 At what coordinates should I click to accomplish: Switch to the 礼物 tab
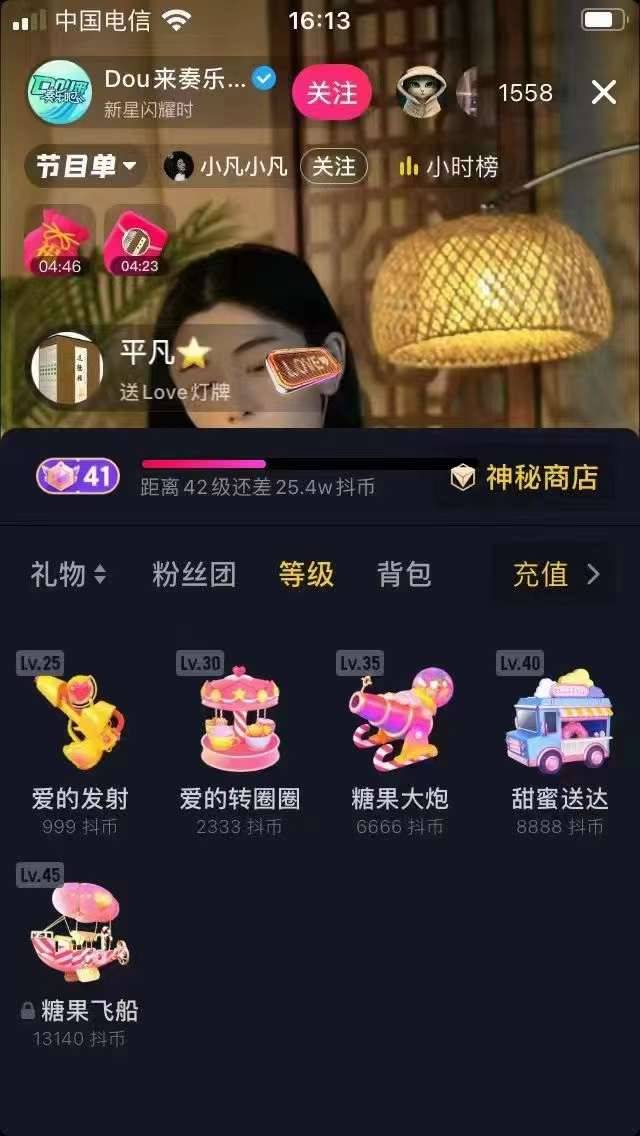click(68, 574)
